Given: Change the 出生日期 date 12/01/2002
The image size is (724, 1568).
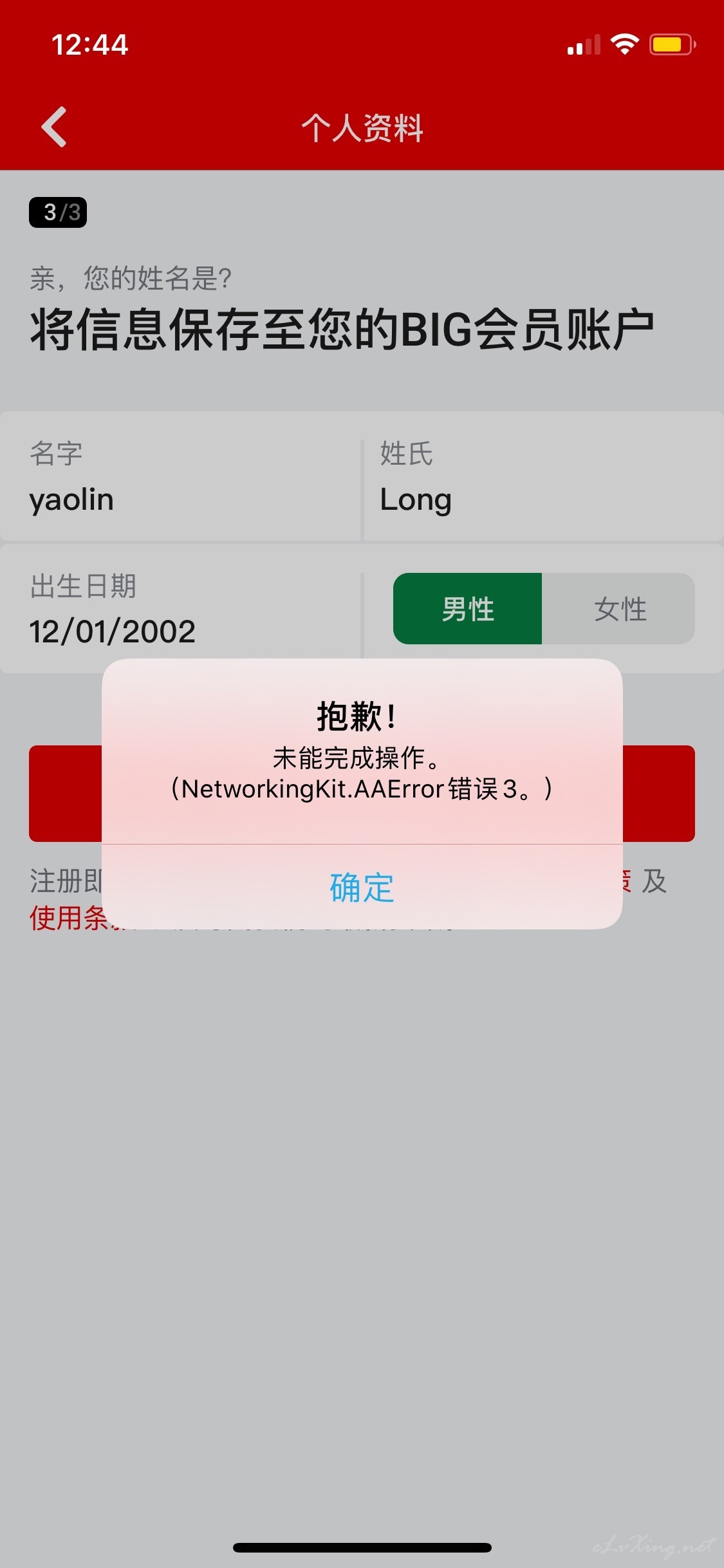Looking at the screenshot, I should (x=181, y=609).
